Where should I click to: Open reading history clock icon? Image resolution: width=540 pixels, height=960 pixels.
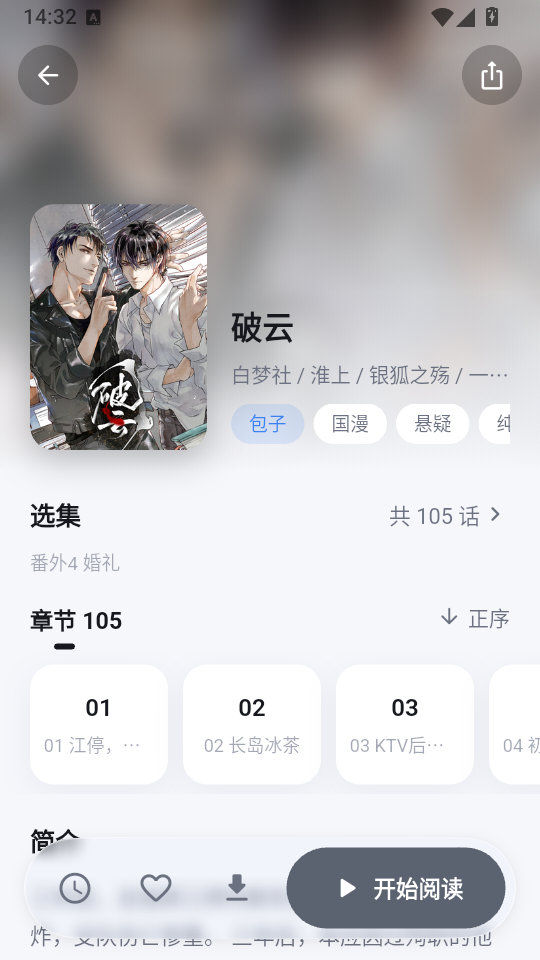click(75, 888)
